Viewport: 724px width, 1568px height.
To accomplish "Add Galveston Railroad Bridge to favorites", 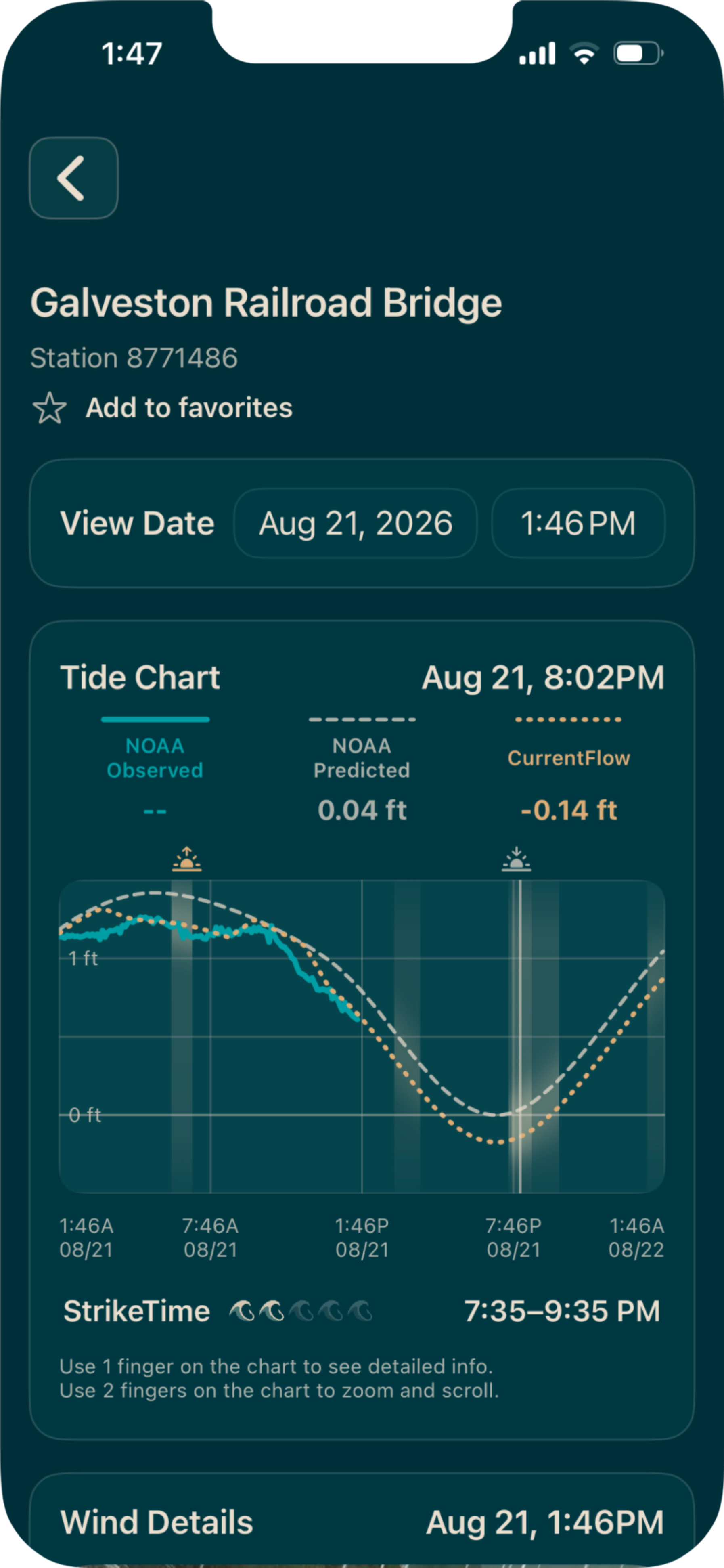I will (163, 408).
